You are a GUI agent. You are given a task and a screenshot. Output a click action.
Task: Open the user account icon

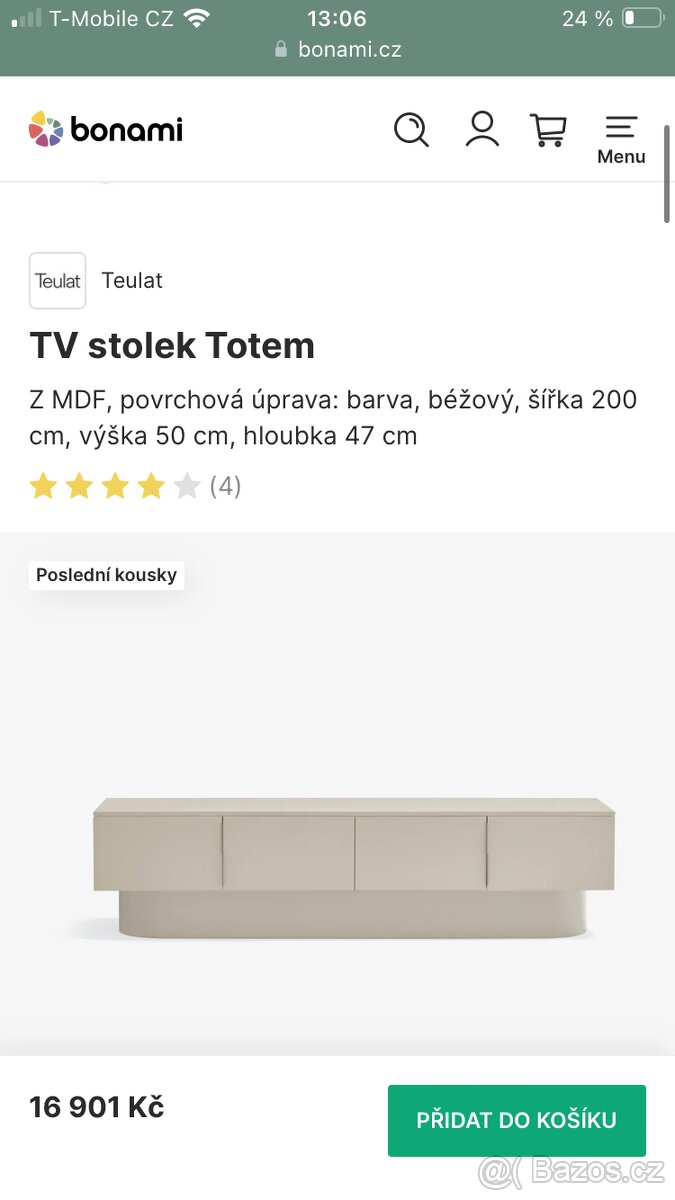pos(482,129)
